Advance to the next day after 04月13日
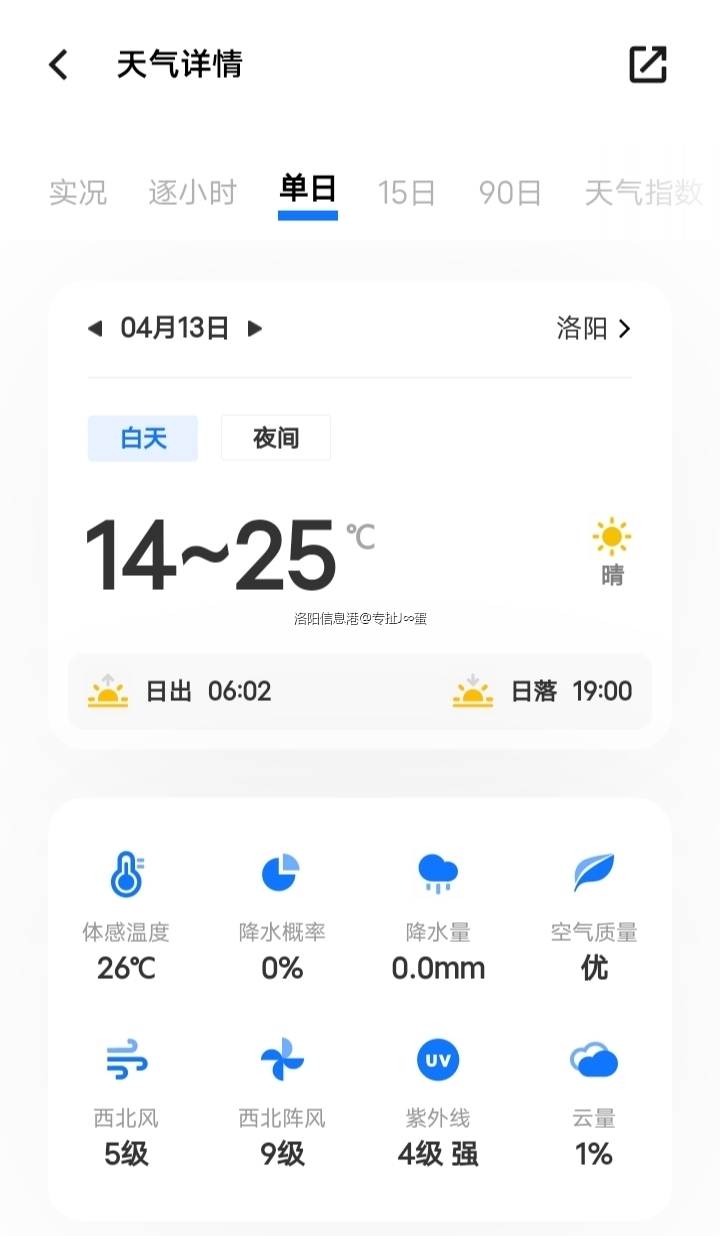720x1236 pixels. click(255, 328)
